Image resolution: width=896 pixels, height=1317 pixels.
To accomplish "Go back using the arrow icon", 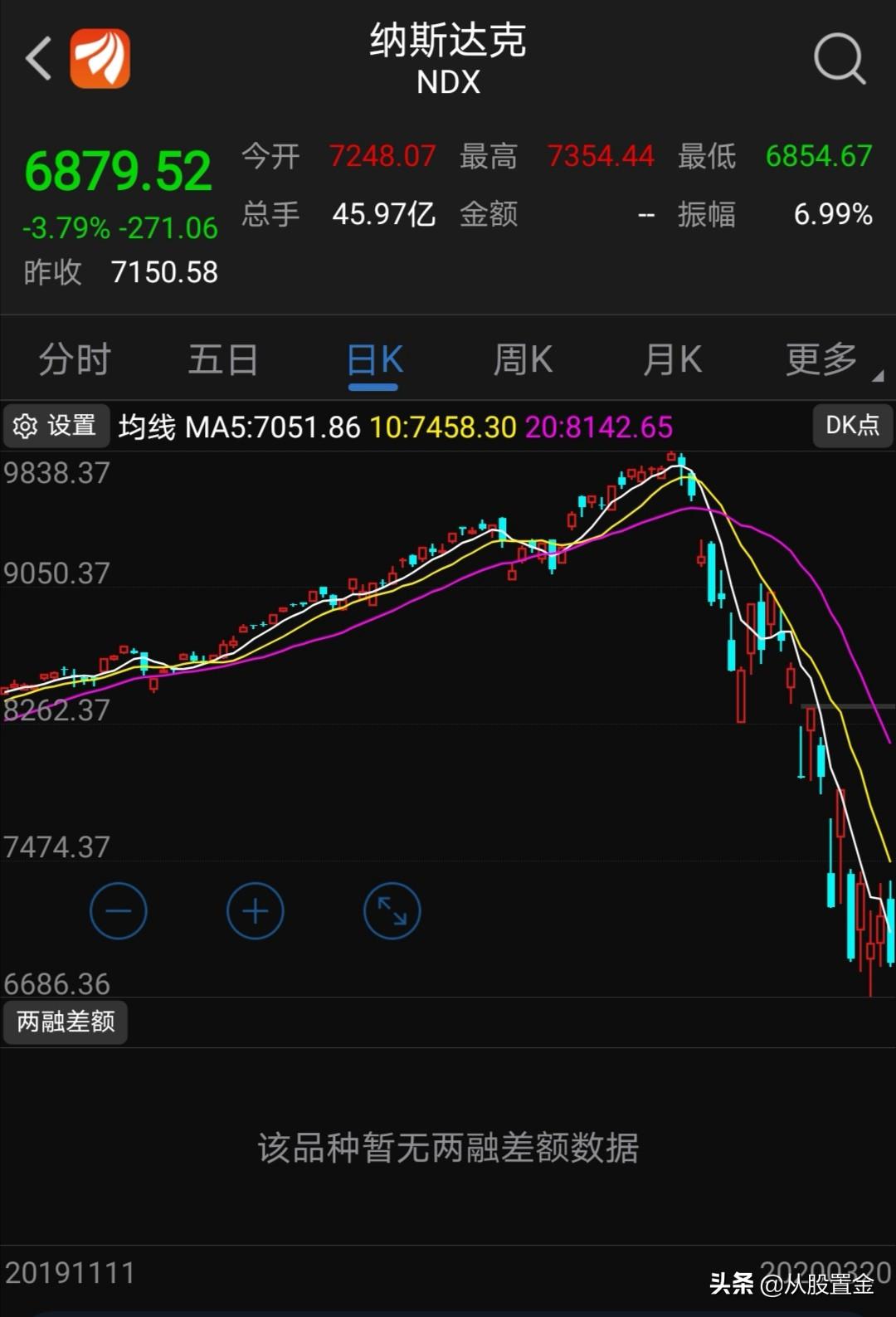I will click(x=38, y=58).
